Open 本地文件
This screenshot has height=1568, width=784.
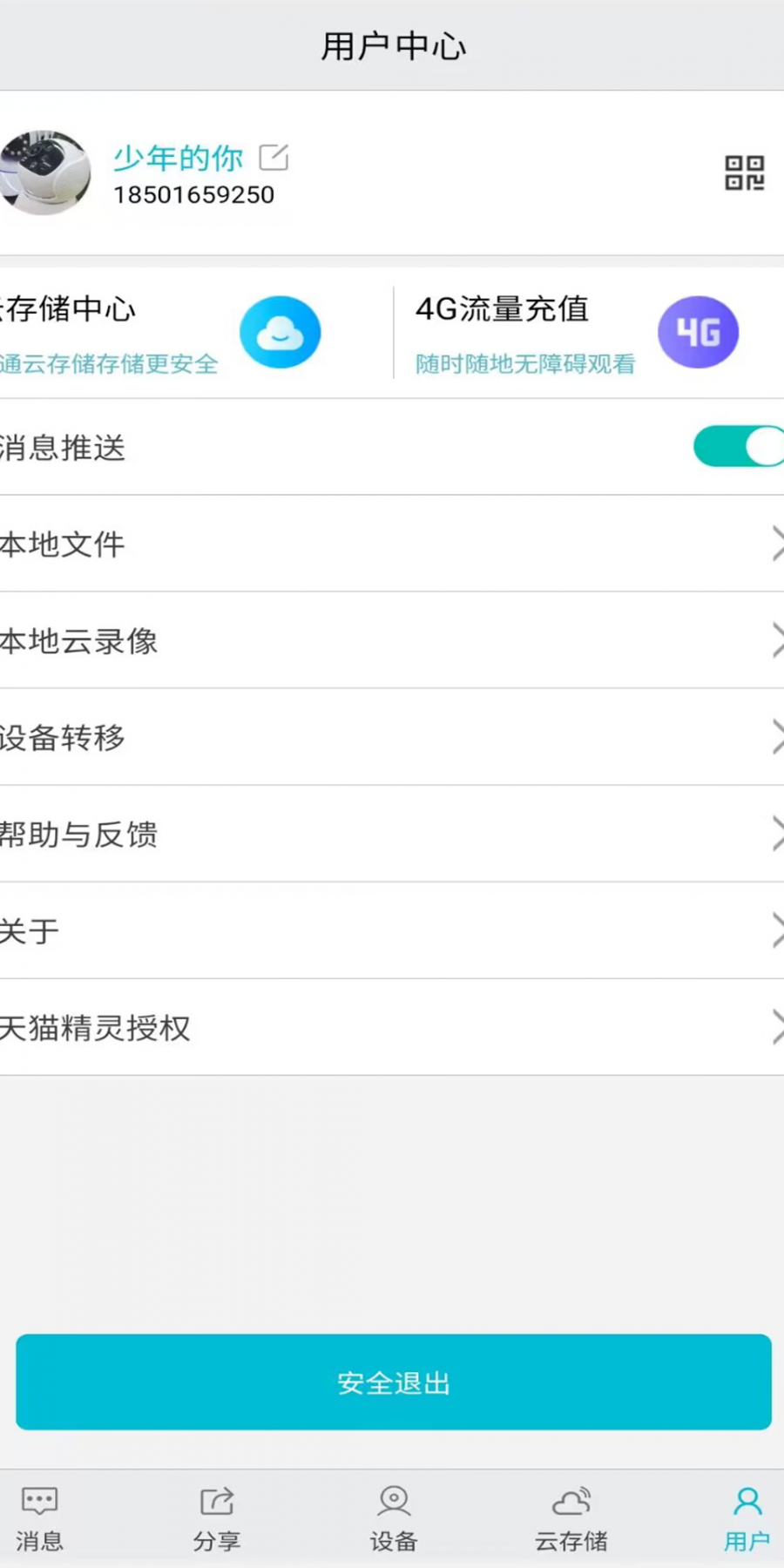[392, 544]
